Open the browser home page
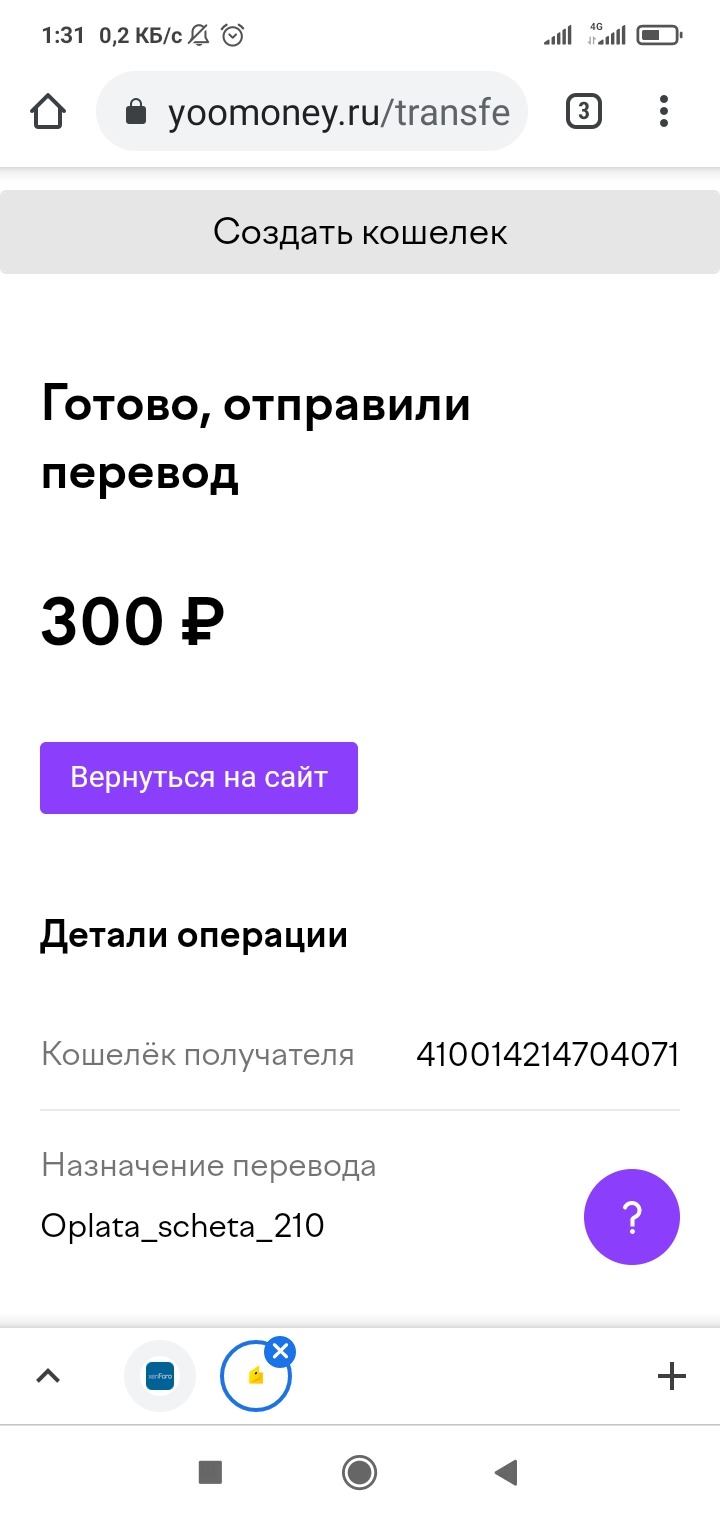Image resolution: width=720 pixels, height=1520 pixels. (48, 112)
